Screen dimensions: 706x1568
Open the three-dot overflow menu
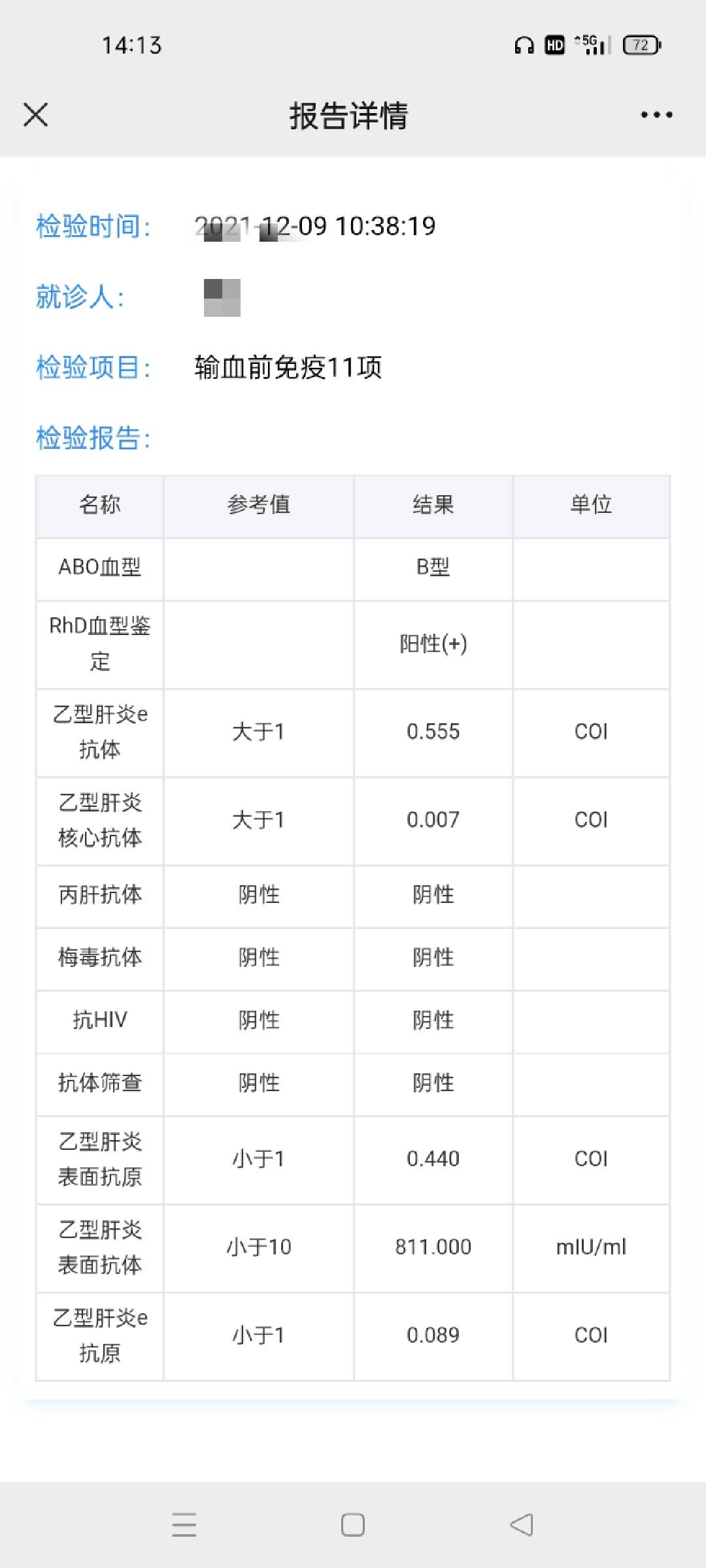pos(656,115)
